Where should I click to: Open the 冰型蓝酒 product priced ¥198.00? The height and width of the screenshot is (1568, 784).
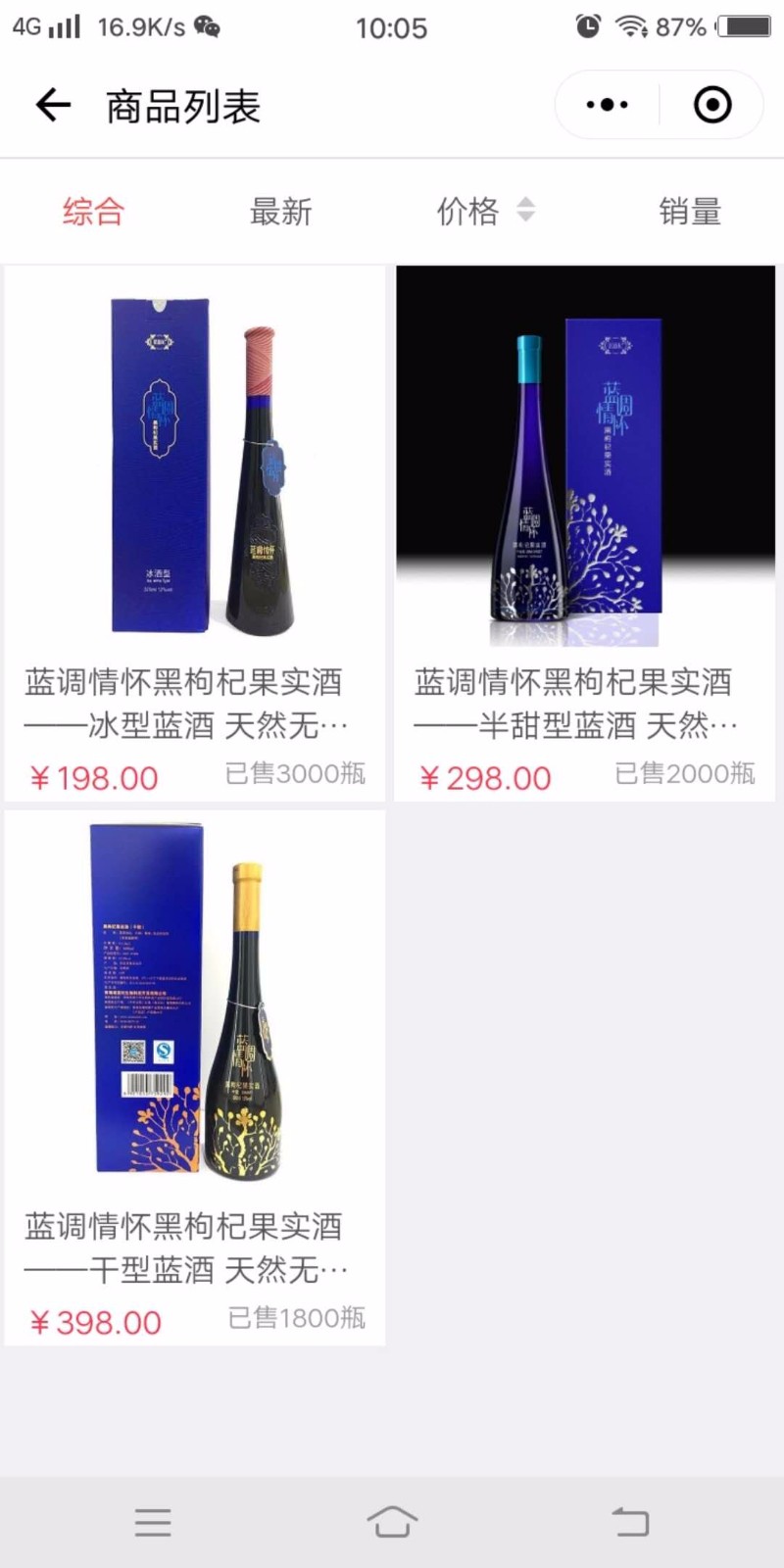195,533
